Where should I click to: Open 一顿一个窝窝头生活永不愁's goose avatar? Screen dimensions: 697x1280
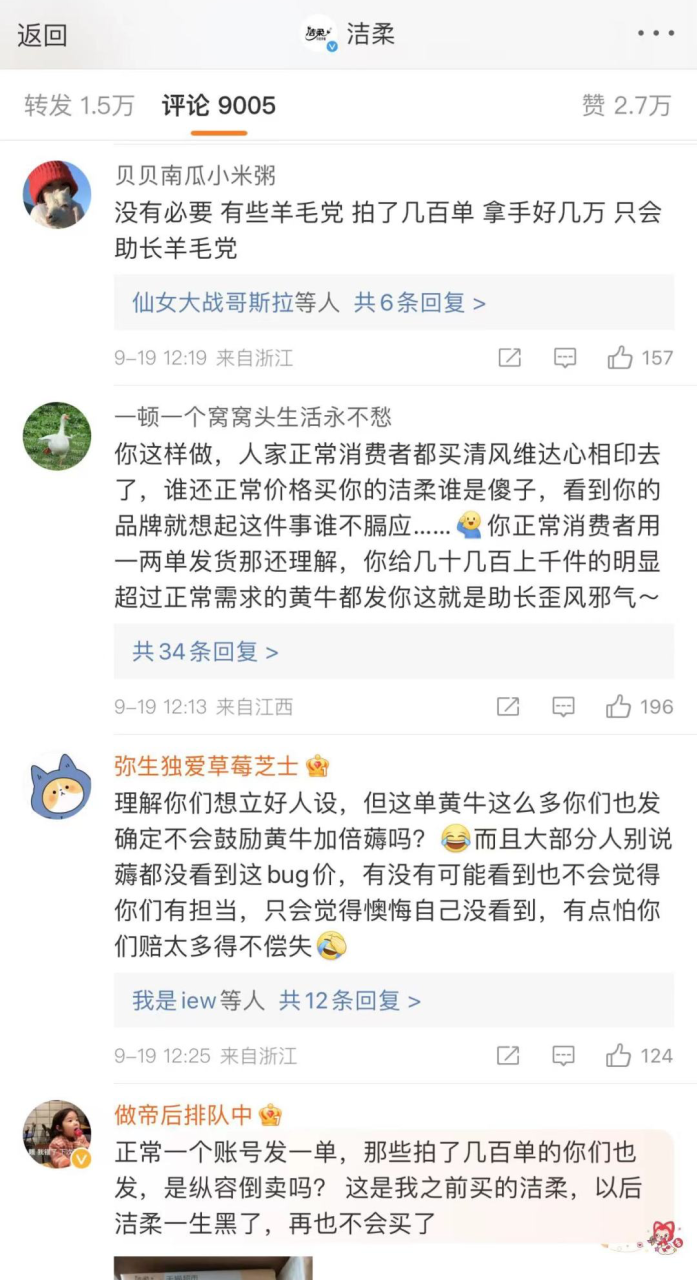coord(57,437)
